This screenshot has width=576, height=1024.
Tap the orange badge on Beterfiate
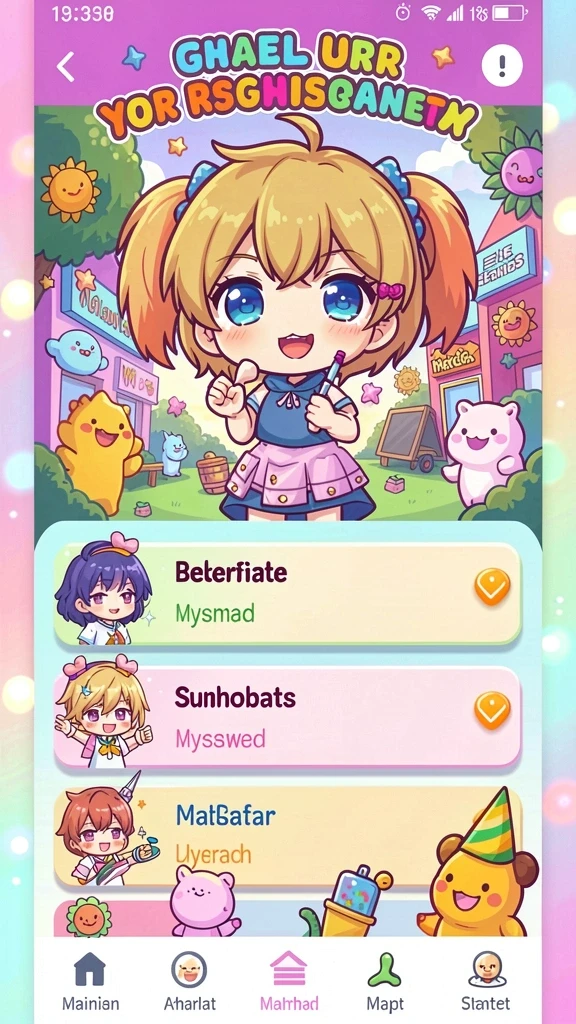(x=492, y=586)
